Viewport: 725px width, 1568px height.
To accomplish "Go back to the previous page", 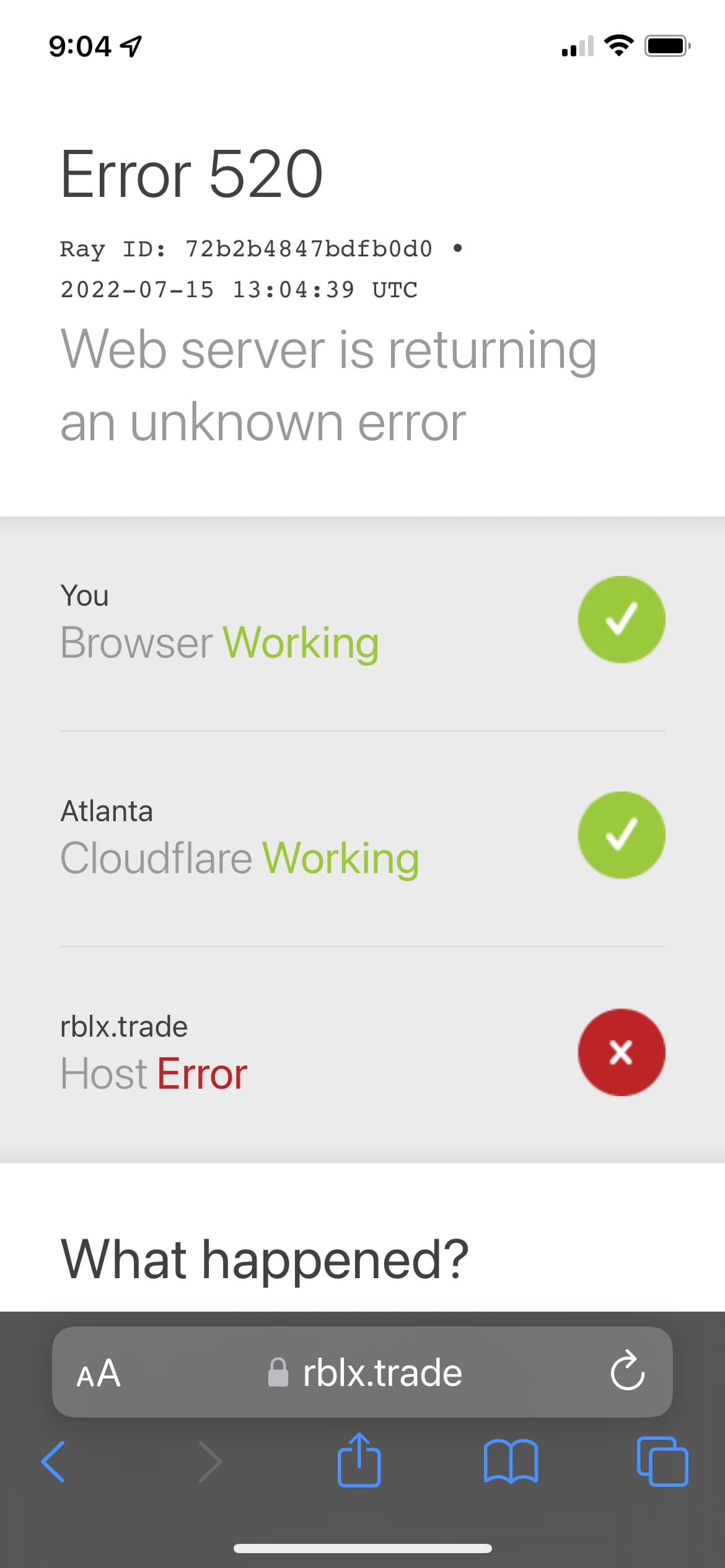I will [53, 1461].
